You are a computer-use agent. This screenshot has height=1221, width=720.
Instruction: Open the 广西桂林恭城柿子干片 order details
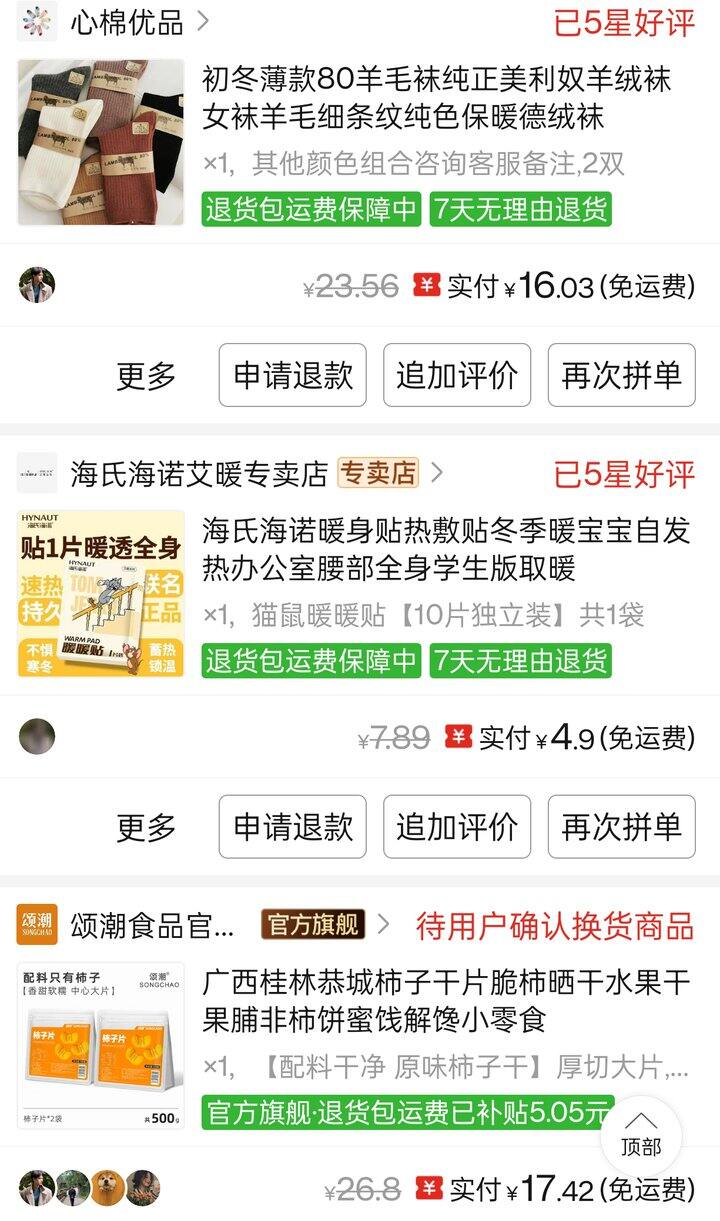446,1001
